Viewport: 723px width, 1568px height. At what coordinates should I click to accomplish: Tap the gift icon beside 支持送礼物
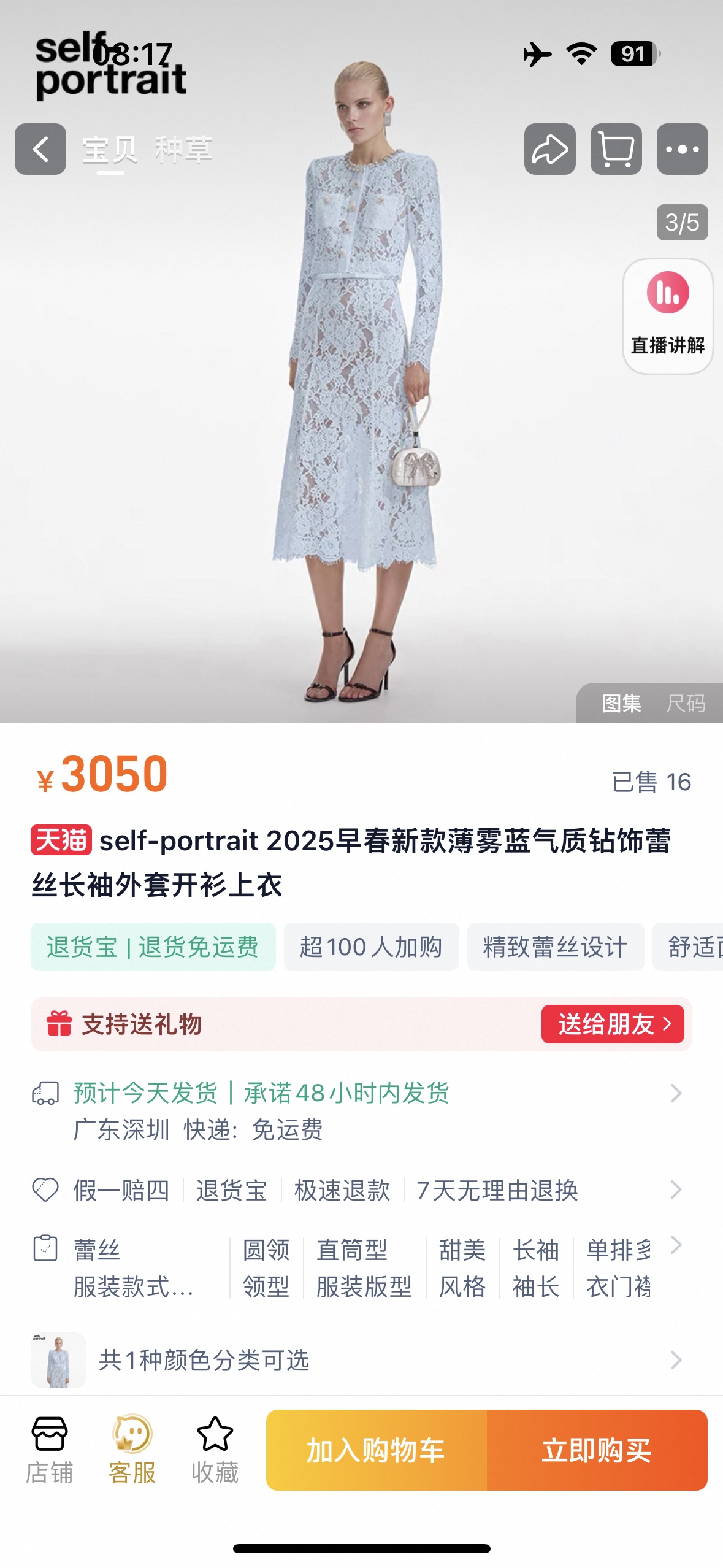59,1024
